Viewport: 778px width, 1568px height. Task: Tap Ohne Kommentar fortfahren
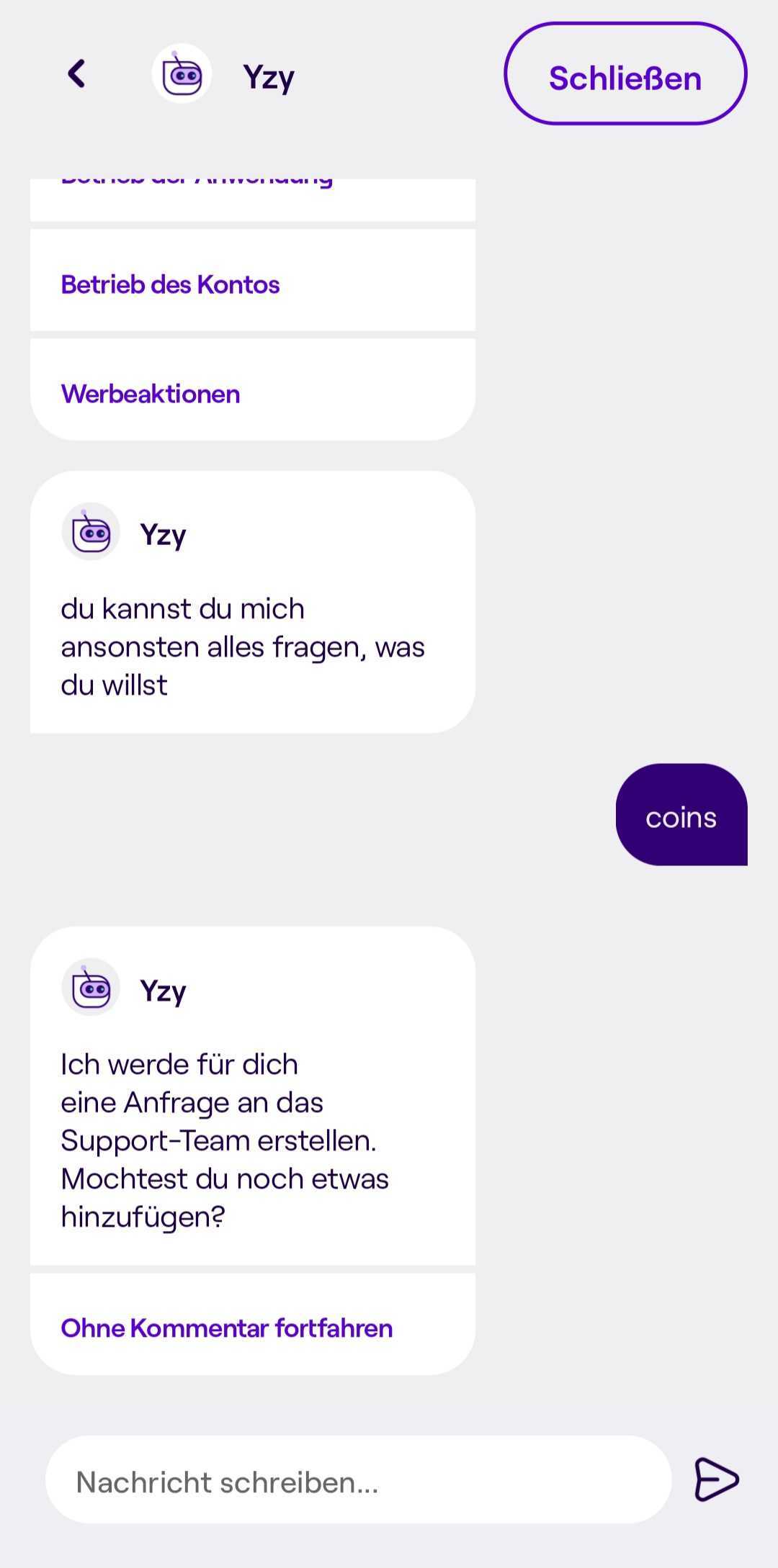click(252, 1328)
